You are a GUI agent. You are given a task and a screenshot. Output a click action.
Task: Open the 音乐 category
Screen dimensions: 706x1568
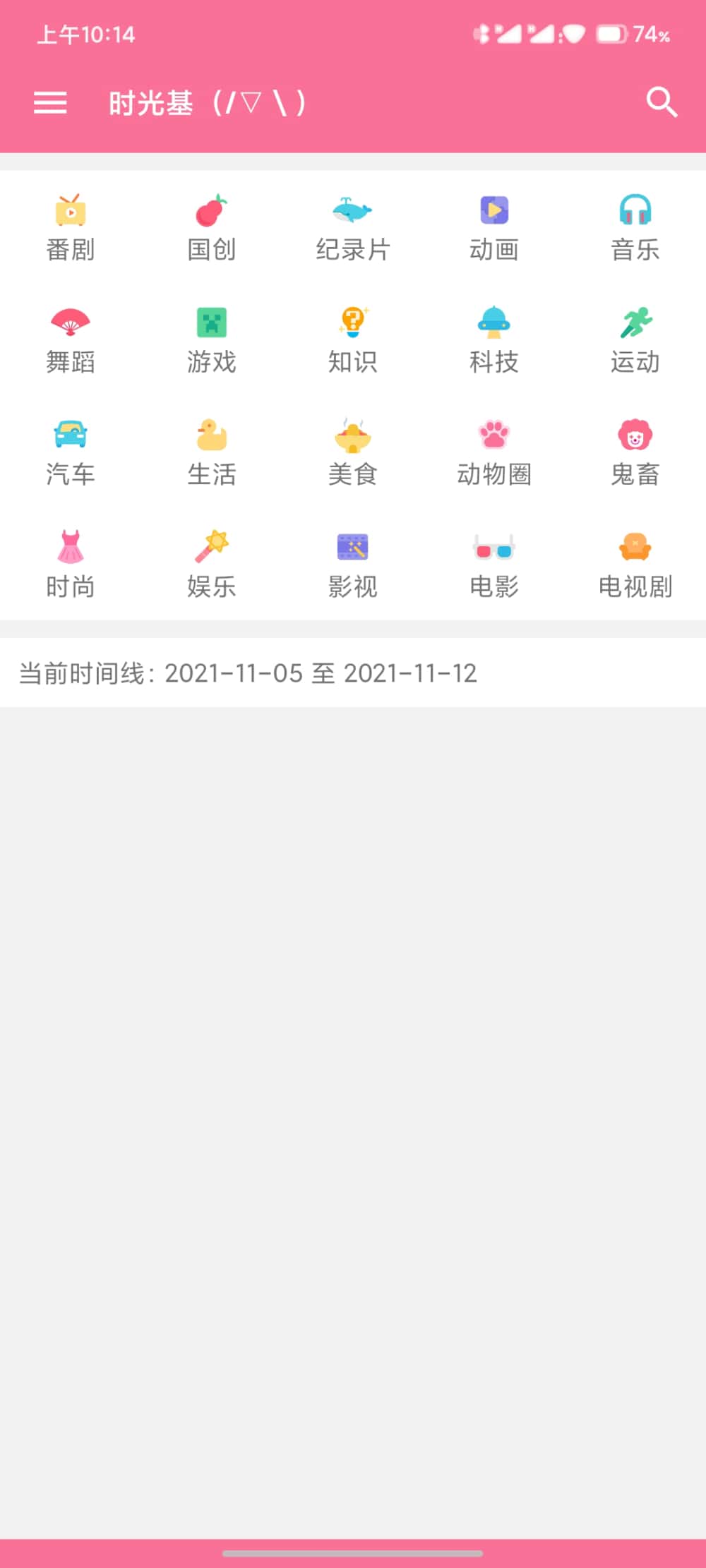(x=635, y=227)
